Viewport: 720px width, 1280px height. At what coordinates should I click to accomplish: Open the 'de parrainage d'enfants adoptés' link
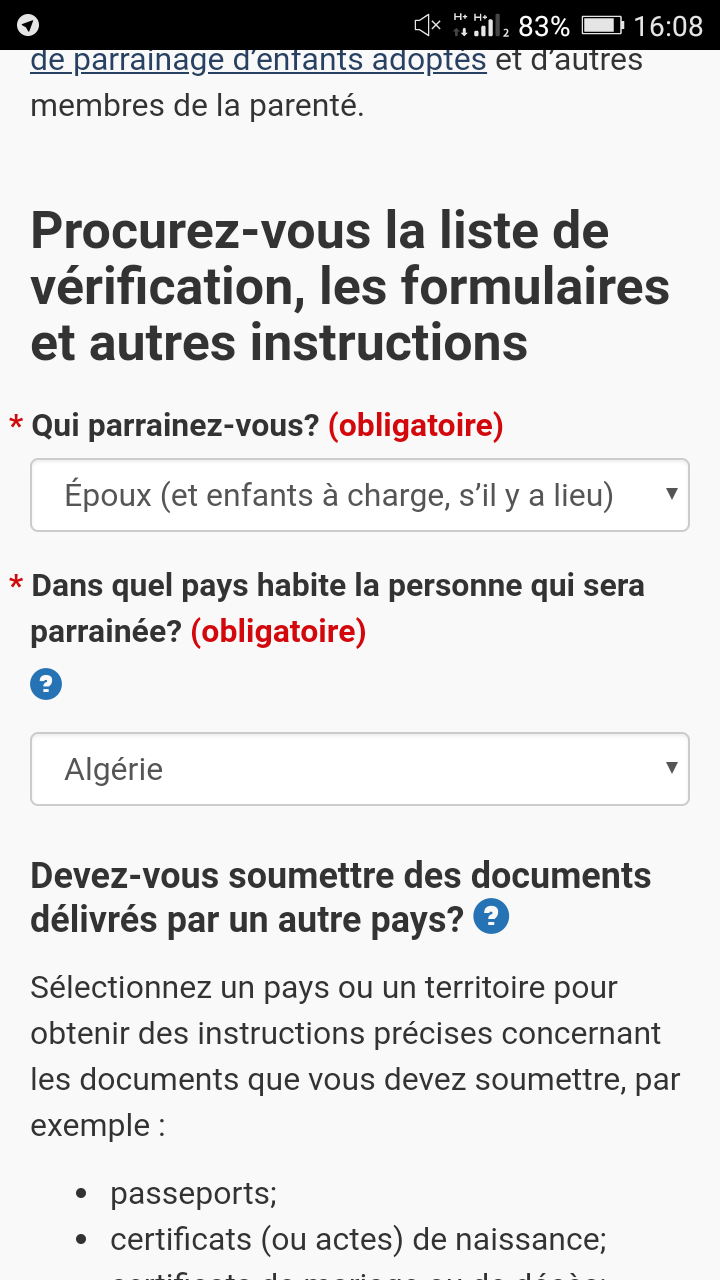[x=258, y=63]
